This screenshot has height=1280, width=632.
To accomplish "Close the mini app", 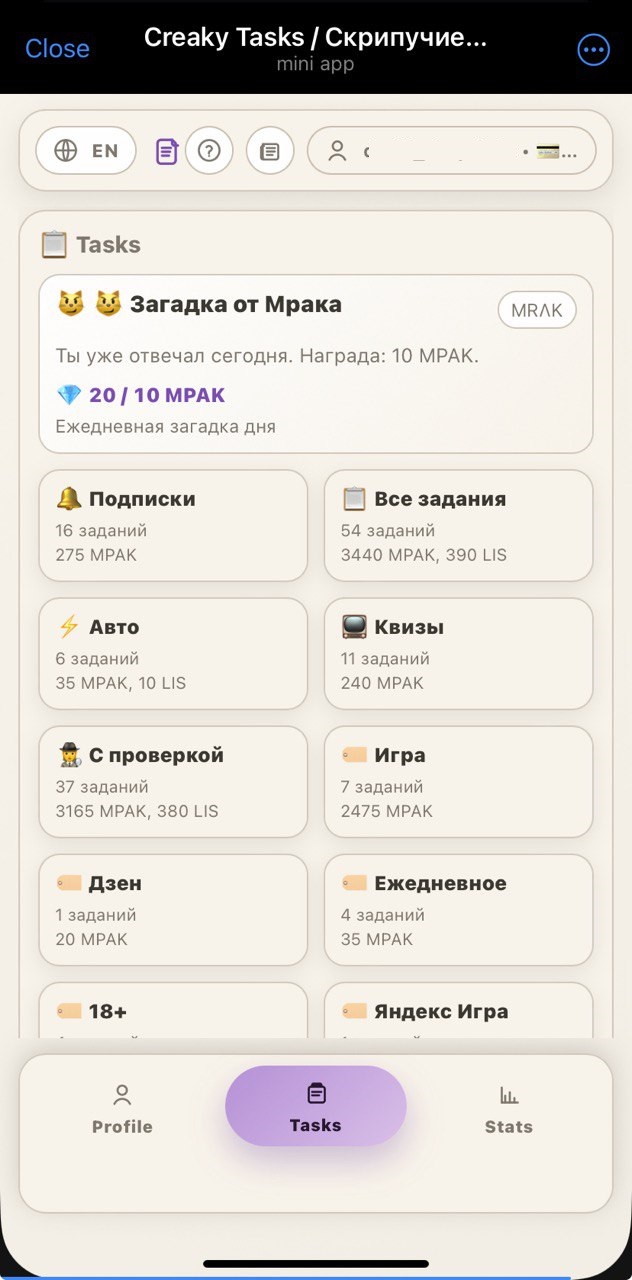I will coord(57,49).
